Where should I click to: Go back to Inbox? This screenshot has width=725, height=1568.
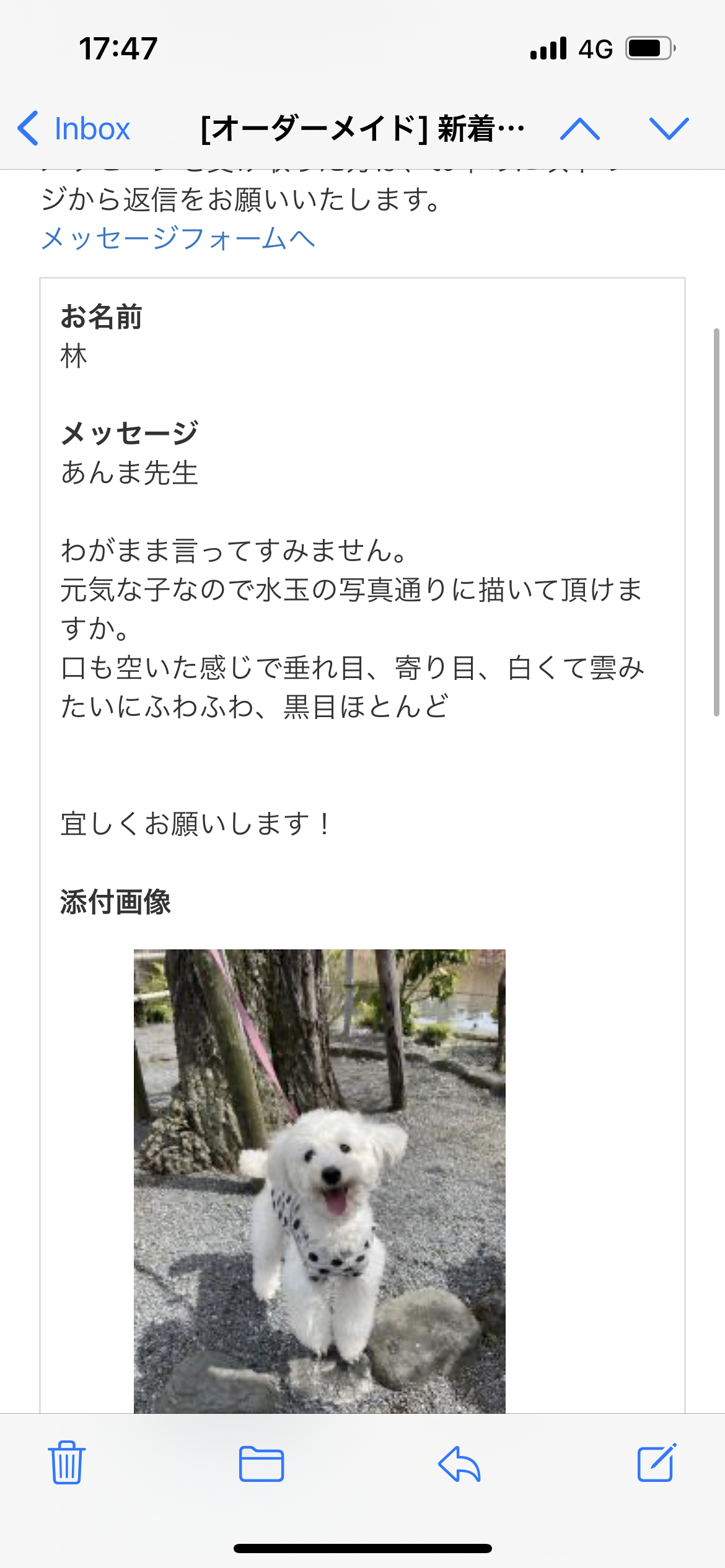click(74, 129)
